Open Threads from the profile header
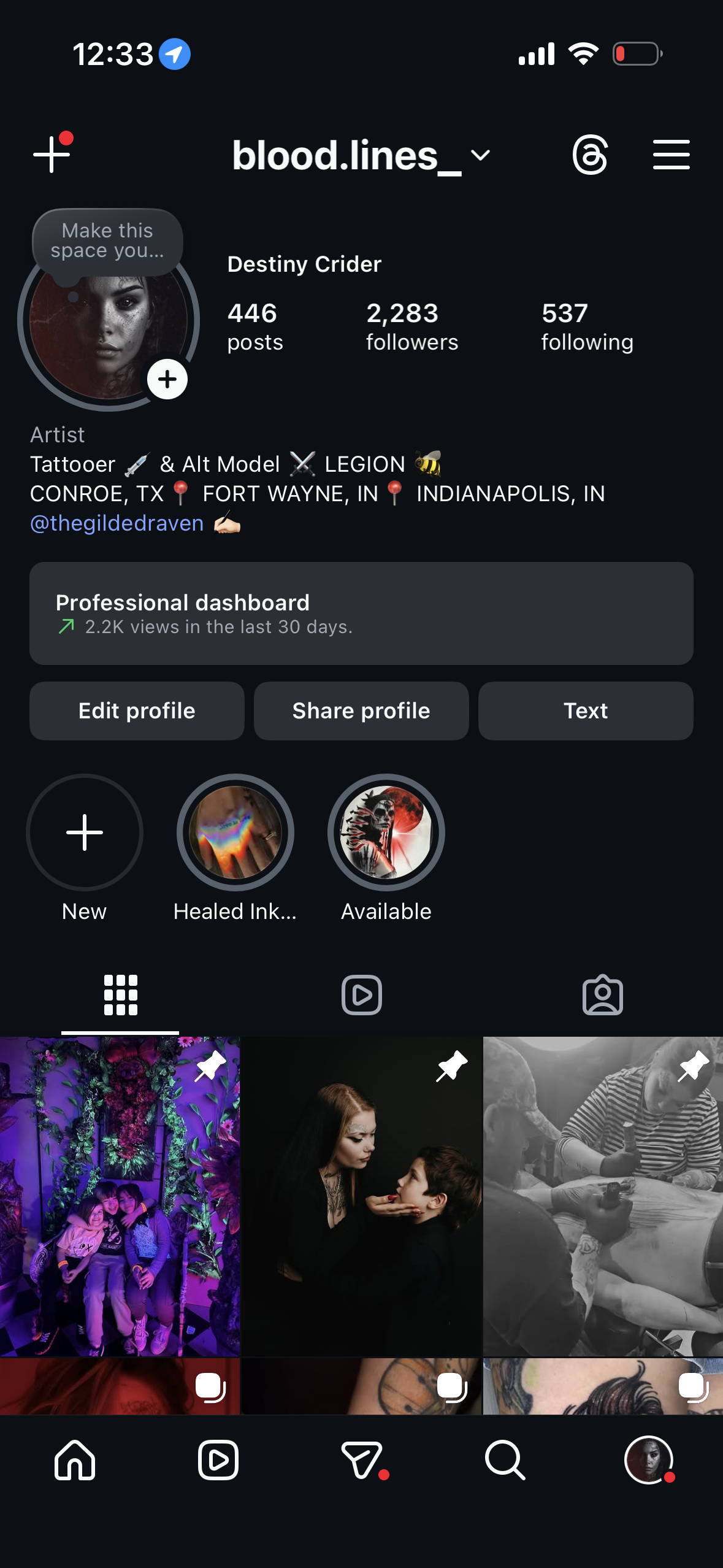 (x=590, y=155)
